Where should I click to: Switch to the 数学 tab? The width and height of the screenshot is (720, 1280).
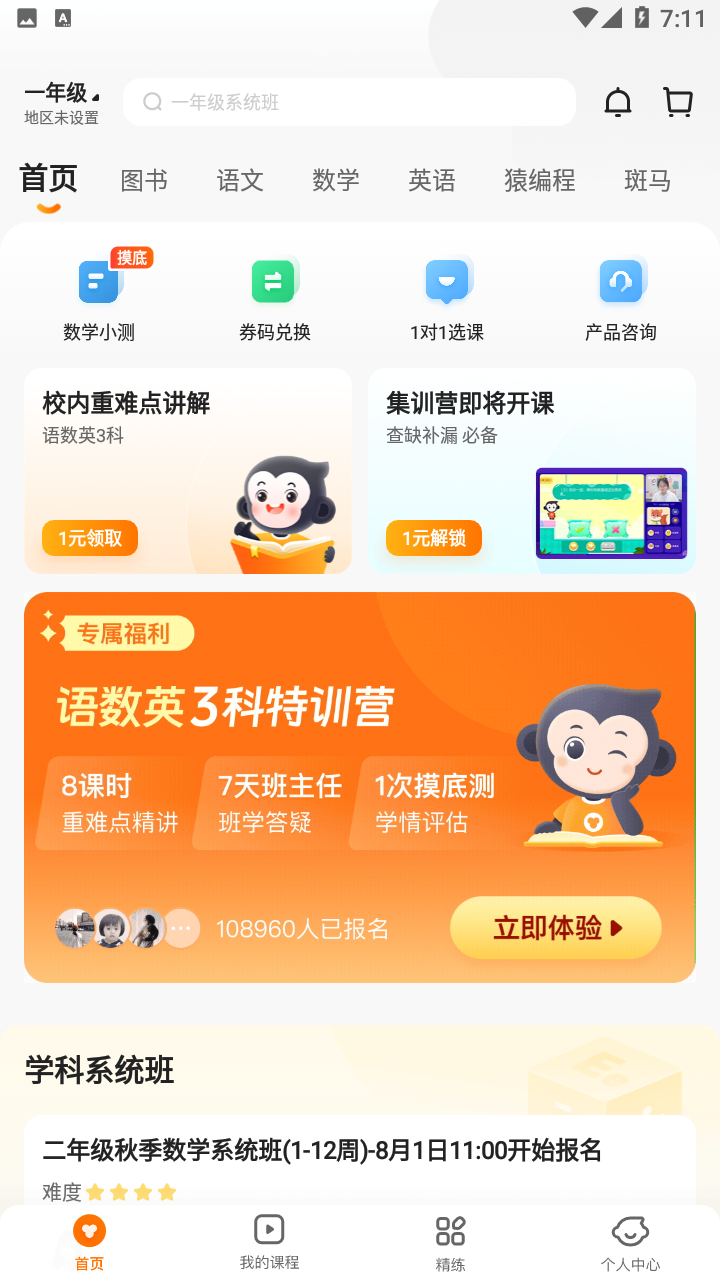pos(336,181)
